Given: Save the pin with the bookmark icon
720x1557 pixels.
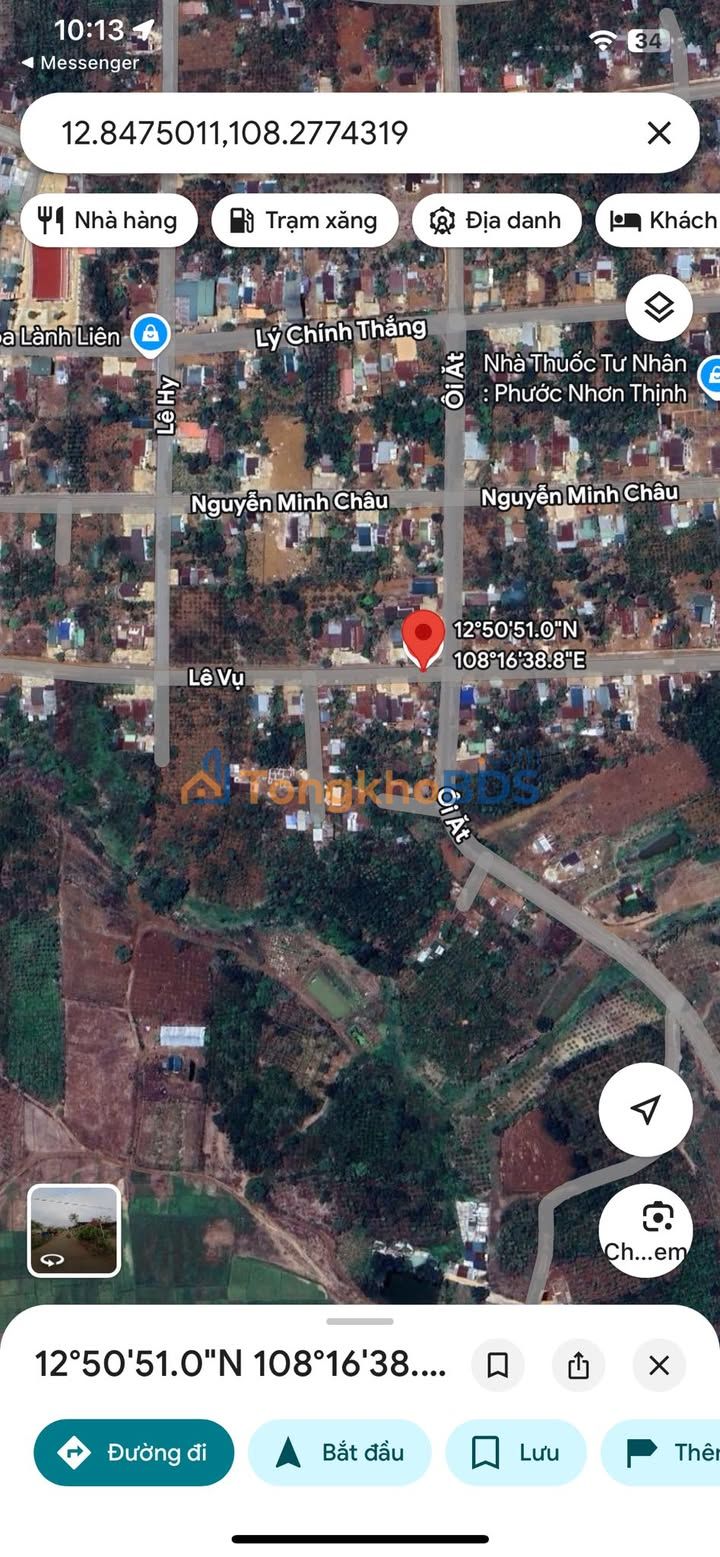Looking at the screenshot, I should click(x=497, y=1365).
